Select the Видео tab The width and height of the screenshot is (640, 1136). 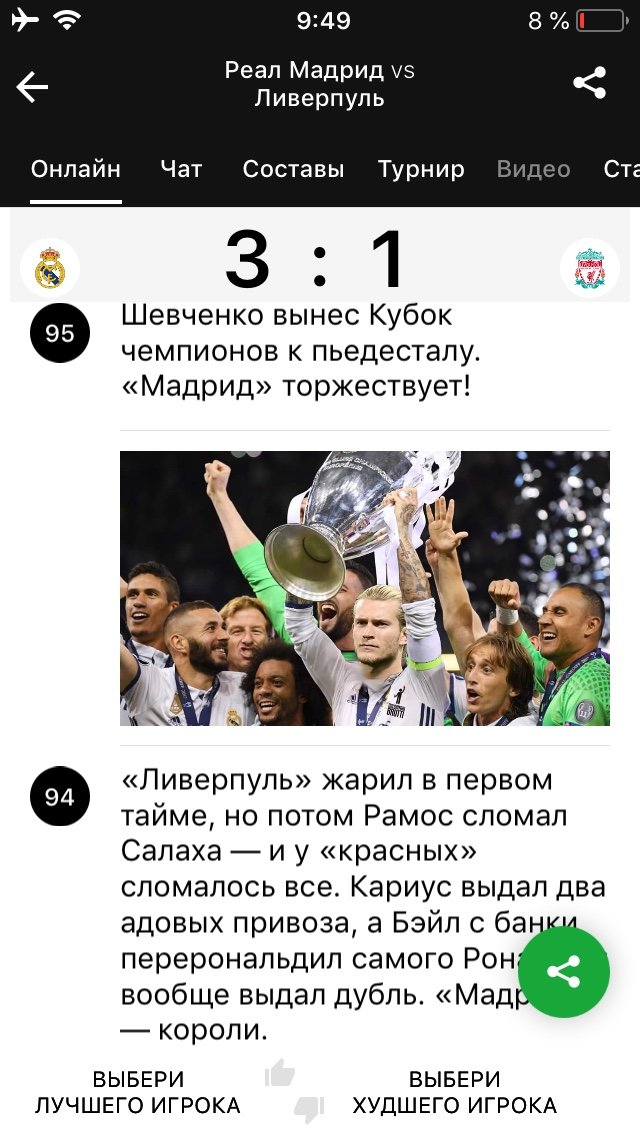(533, 169)
